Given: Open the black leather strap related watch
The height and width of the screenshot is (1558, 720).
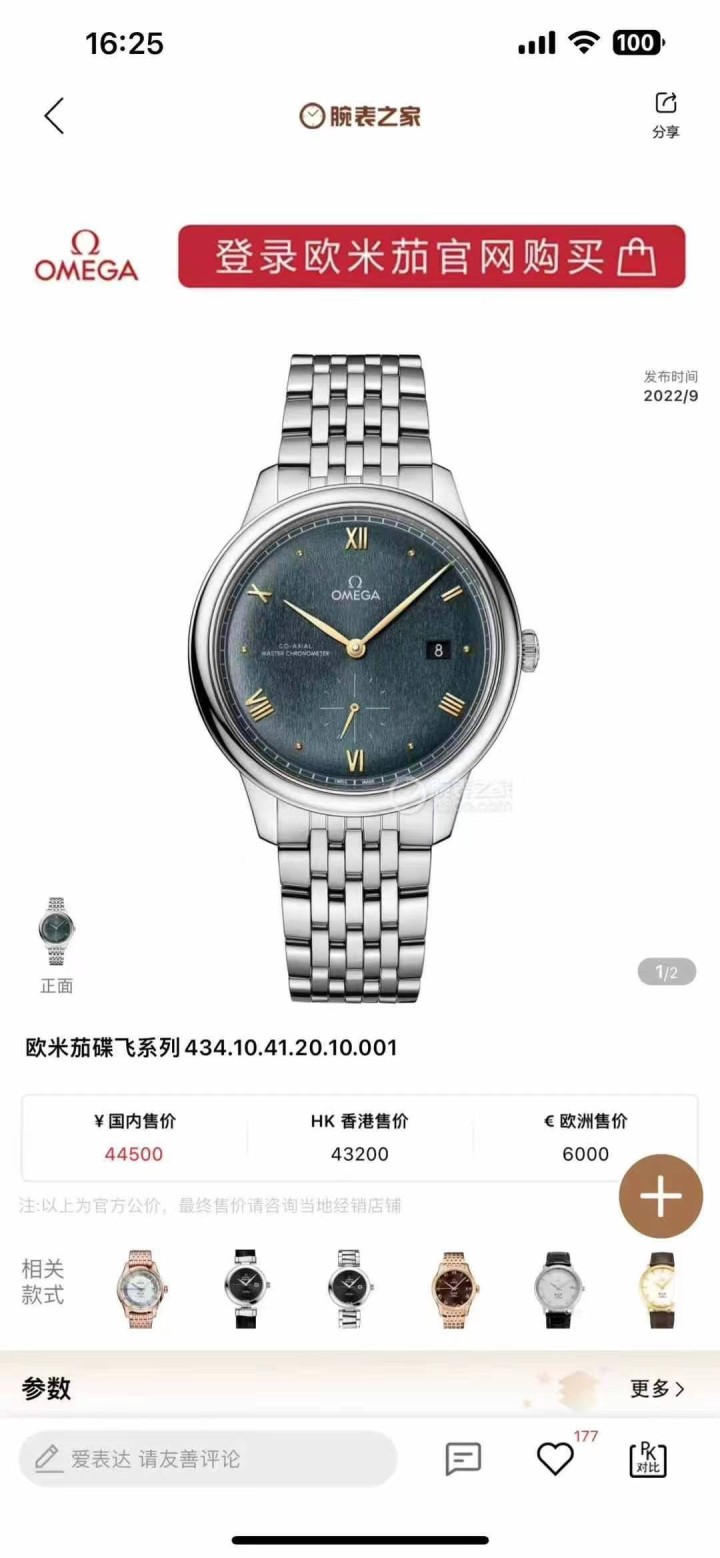Looking at the screenshot, I should (x=246, y=1289).
